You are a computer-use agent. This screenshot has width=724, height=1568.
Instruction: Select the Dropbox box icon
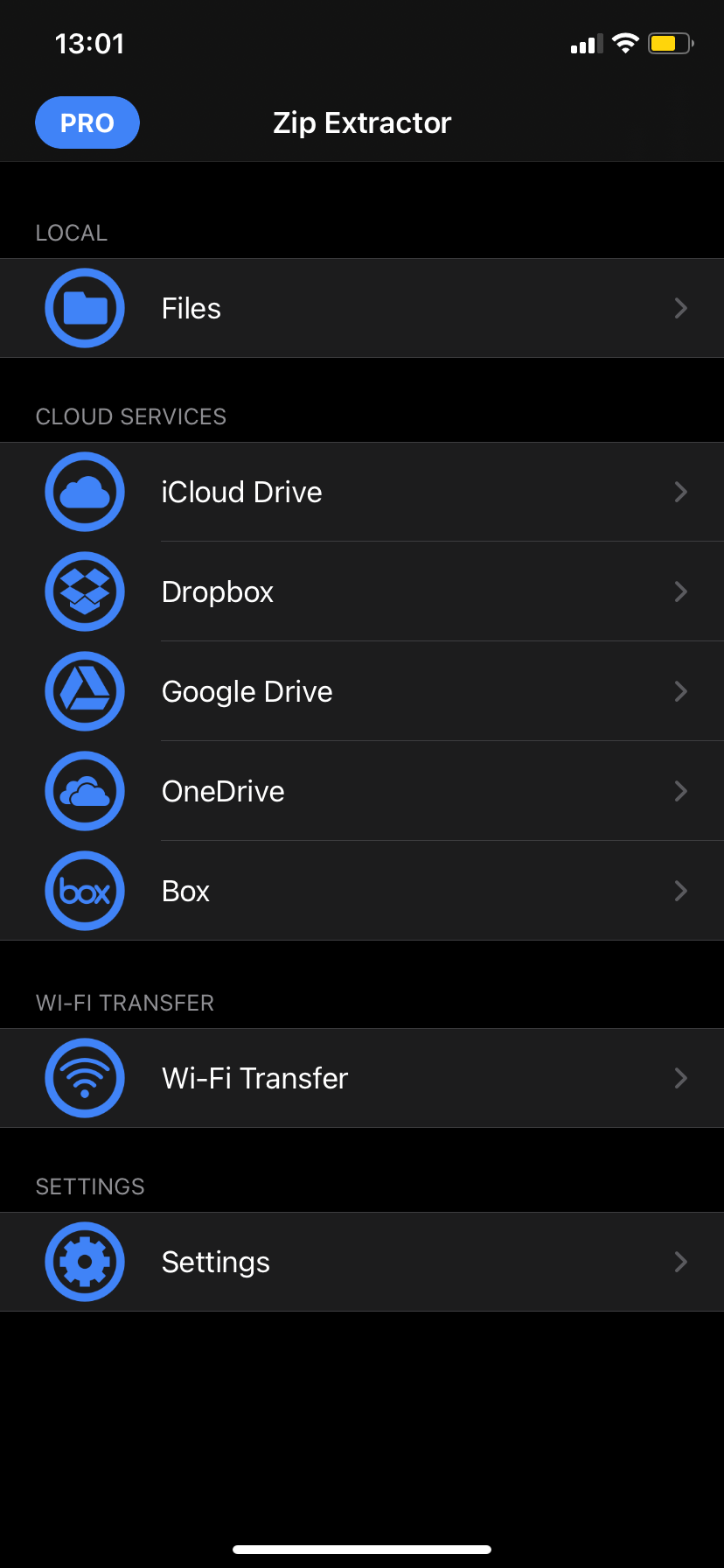(85, 591)
